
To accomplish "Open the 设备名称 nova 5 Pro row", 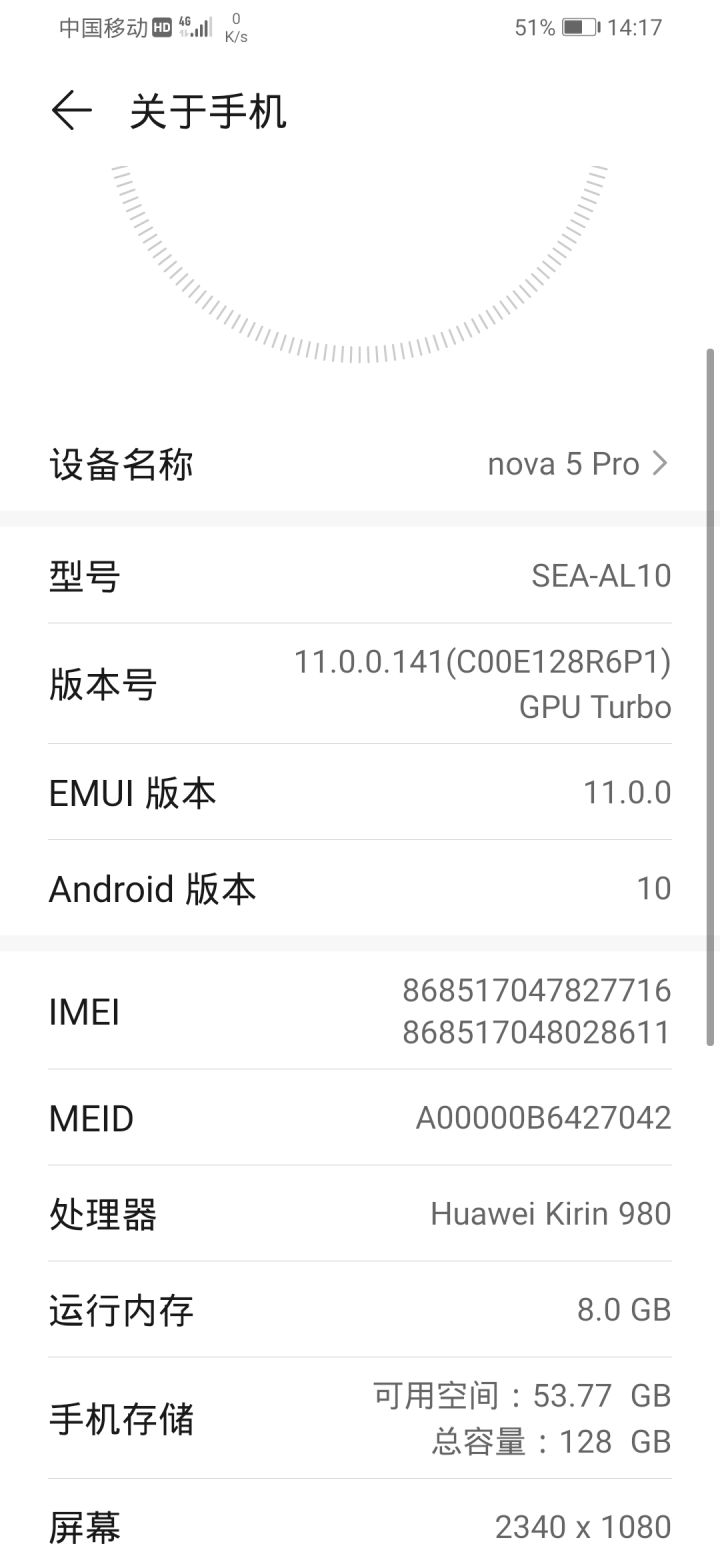I will (x=360, y=464).
